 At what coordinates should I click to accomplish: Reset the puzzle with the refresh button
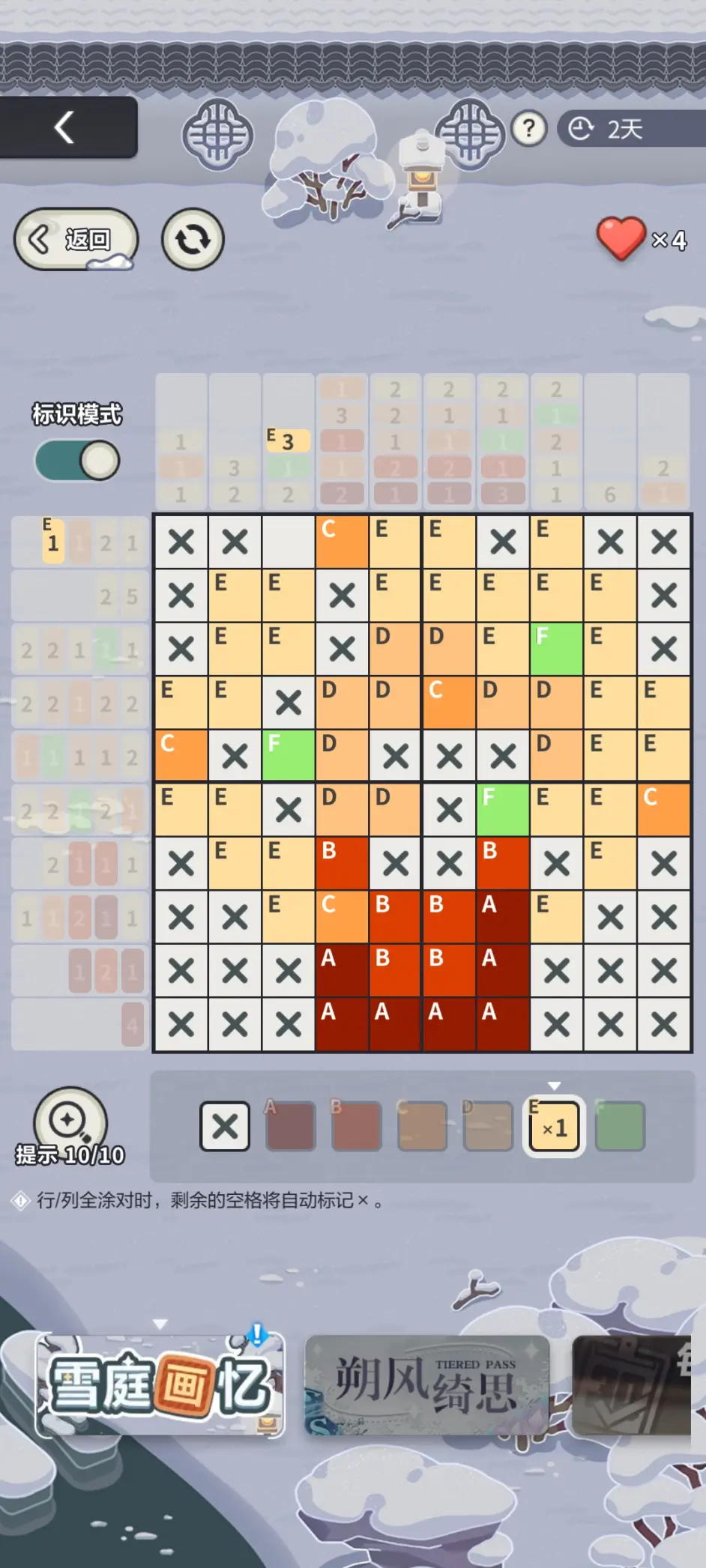pyautogui.click(x=193, y=240)
